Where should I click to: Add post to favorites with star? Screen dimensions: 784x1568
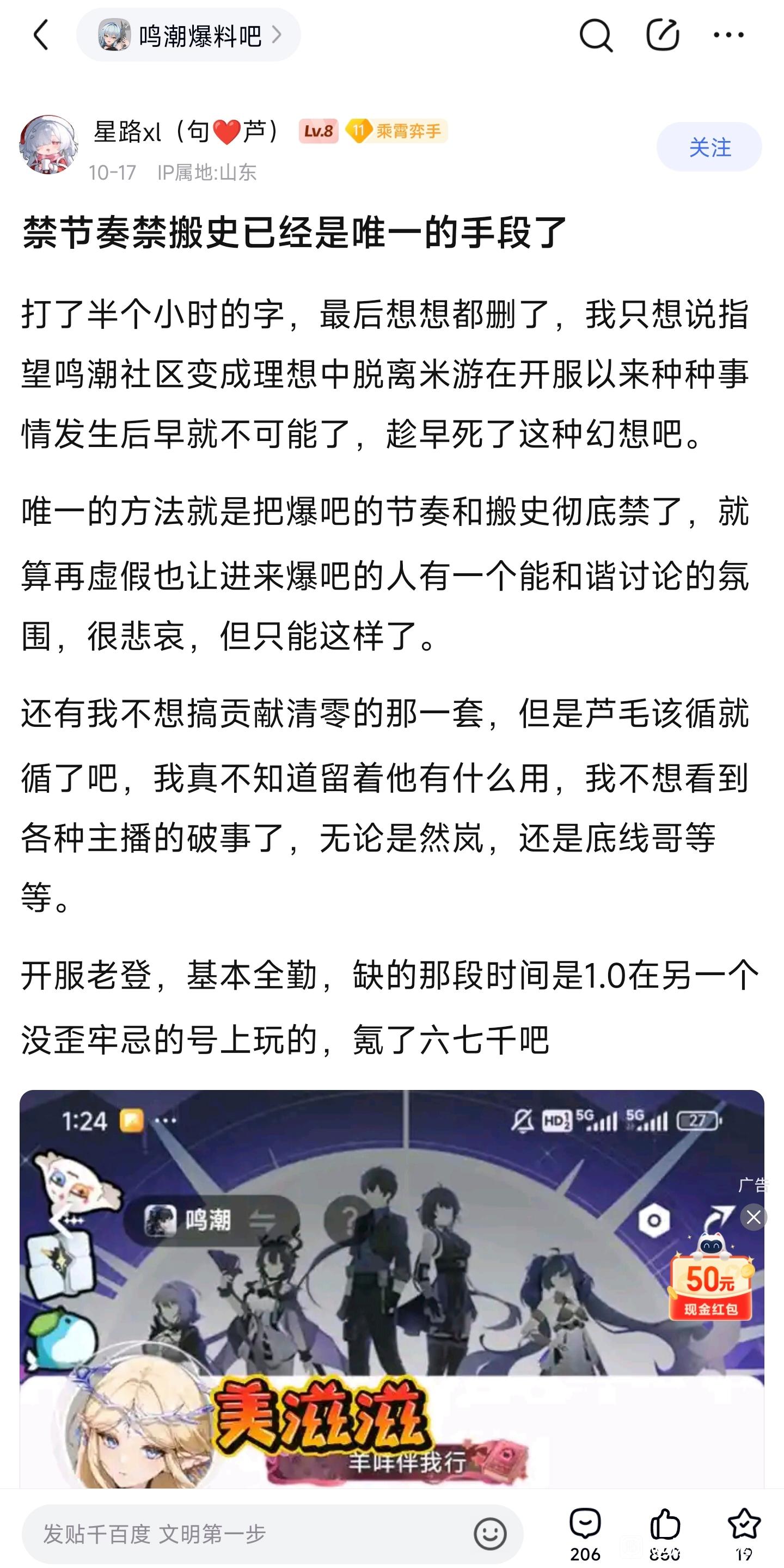coord(743,1533)
